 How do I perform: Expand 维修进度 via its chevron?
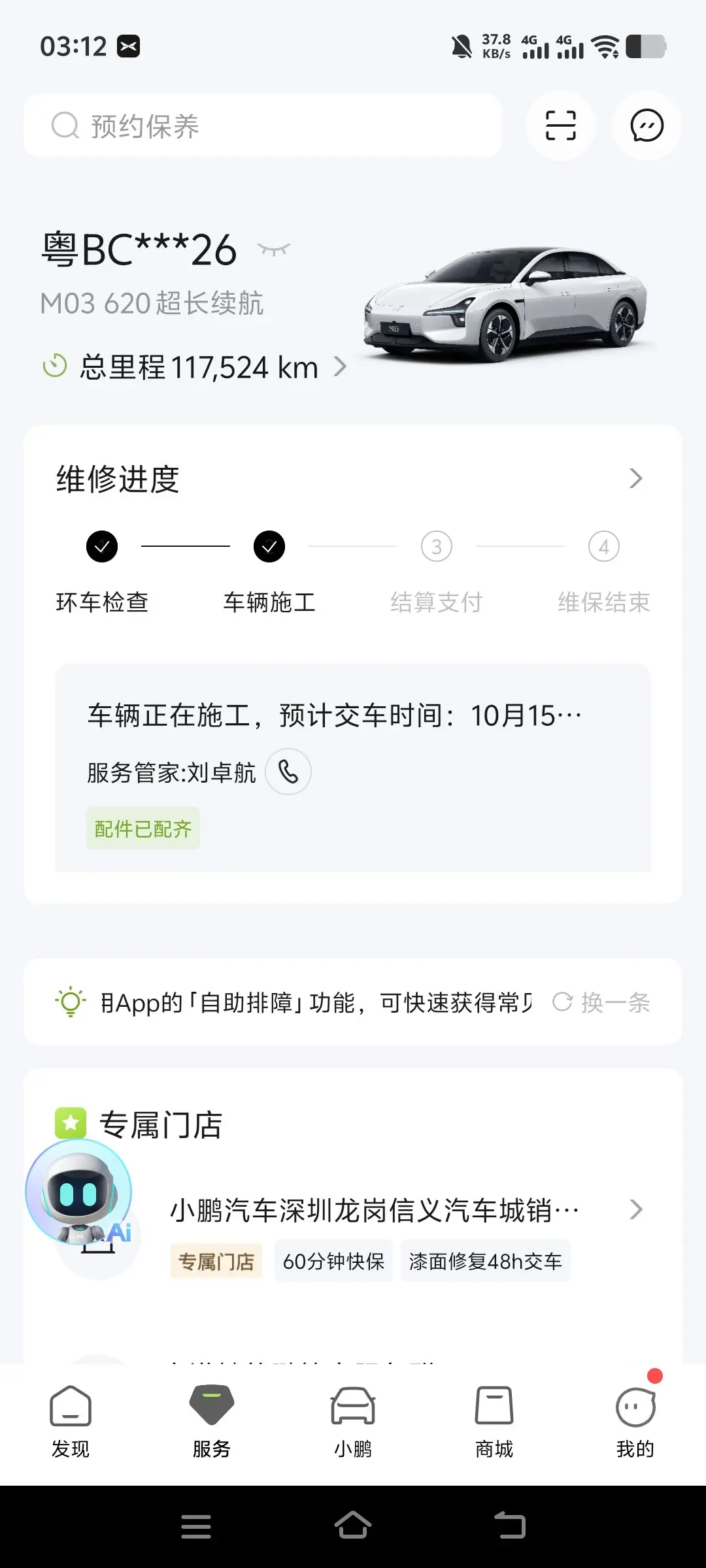[x=635, y=478]
